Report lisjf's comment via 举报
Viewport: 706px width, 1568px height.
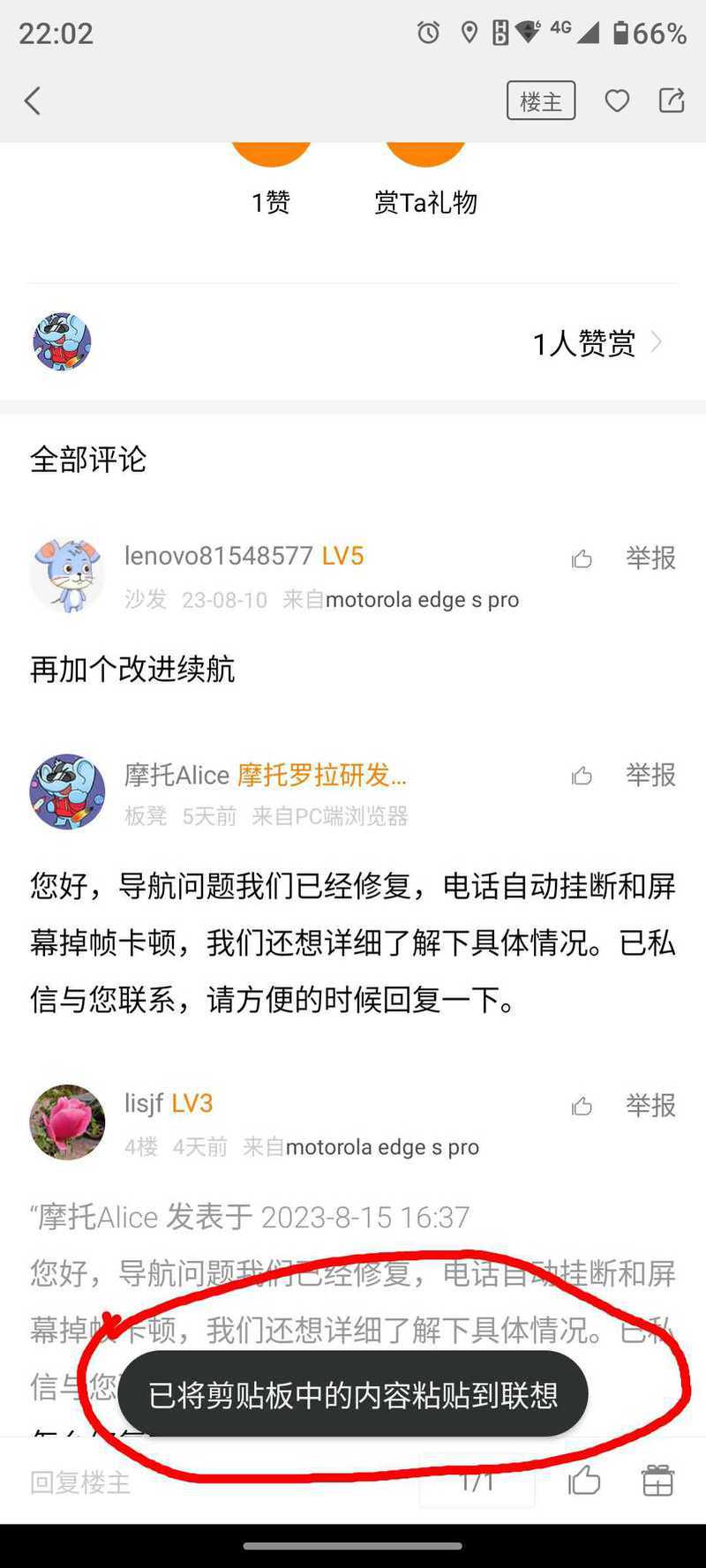[650, 1105]
